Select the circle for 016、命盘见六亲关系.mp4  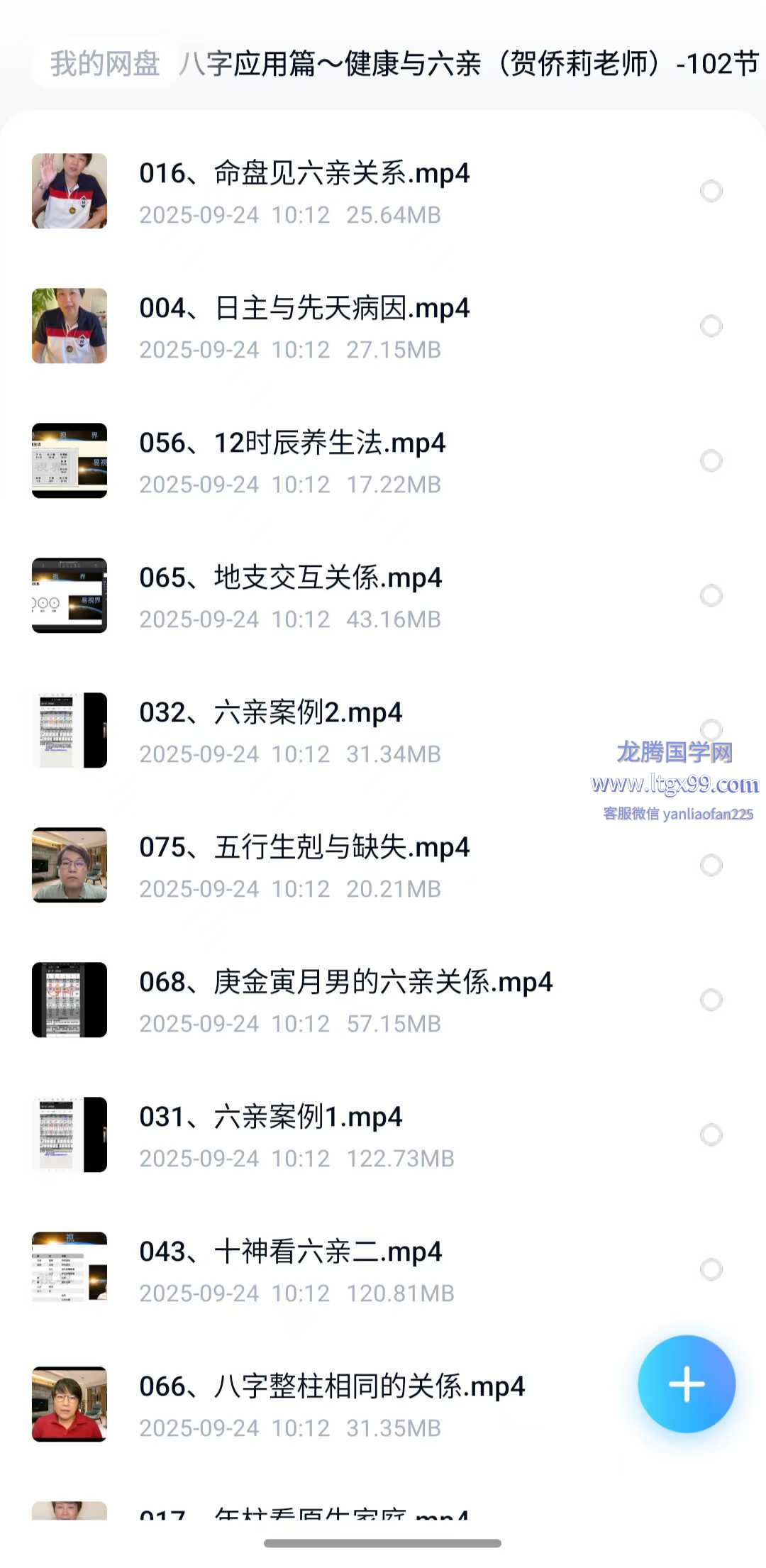coord(711,191)
